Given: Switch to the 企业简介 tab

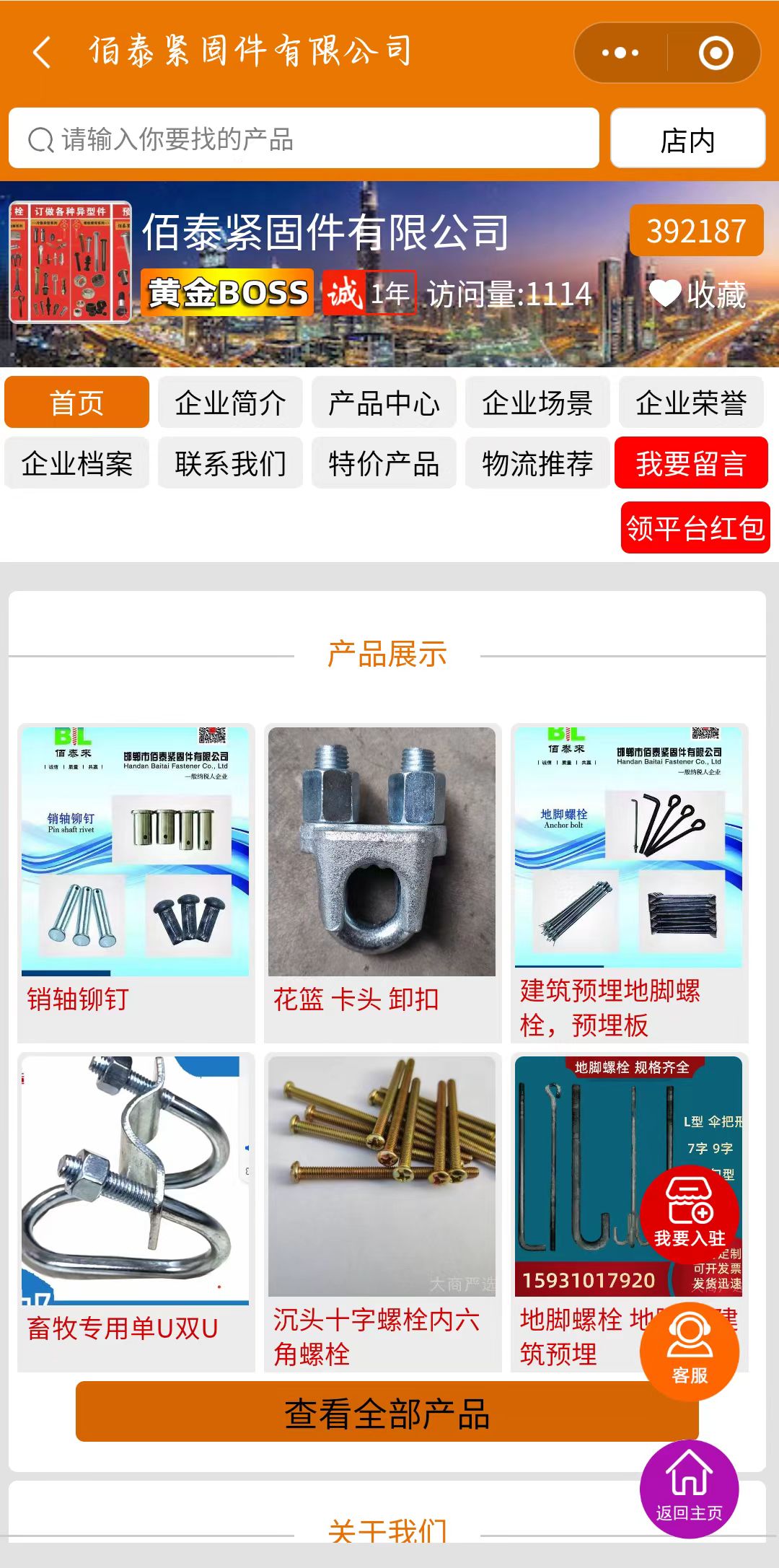Looking at the screenshot, I should (x=230, y=403).
